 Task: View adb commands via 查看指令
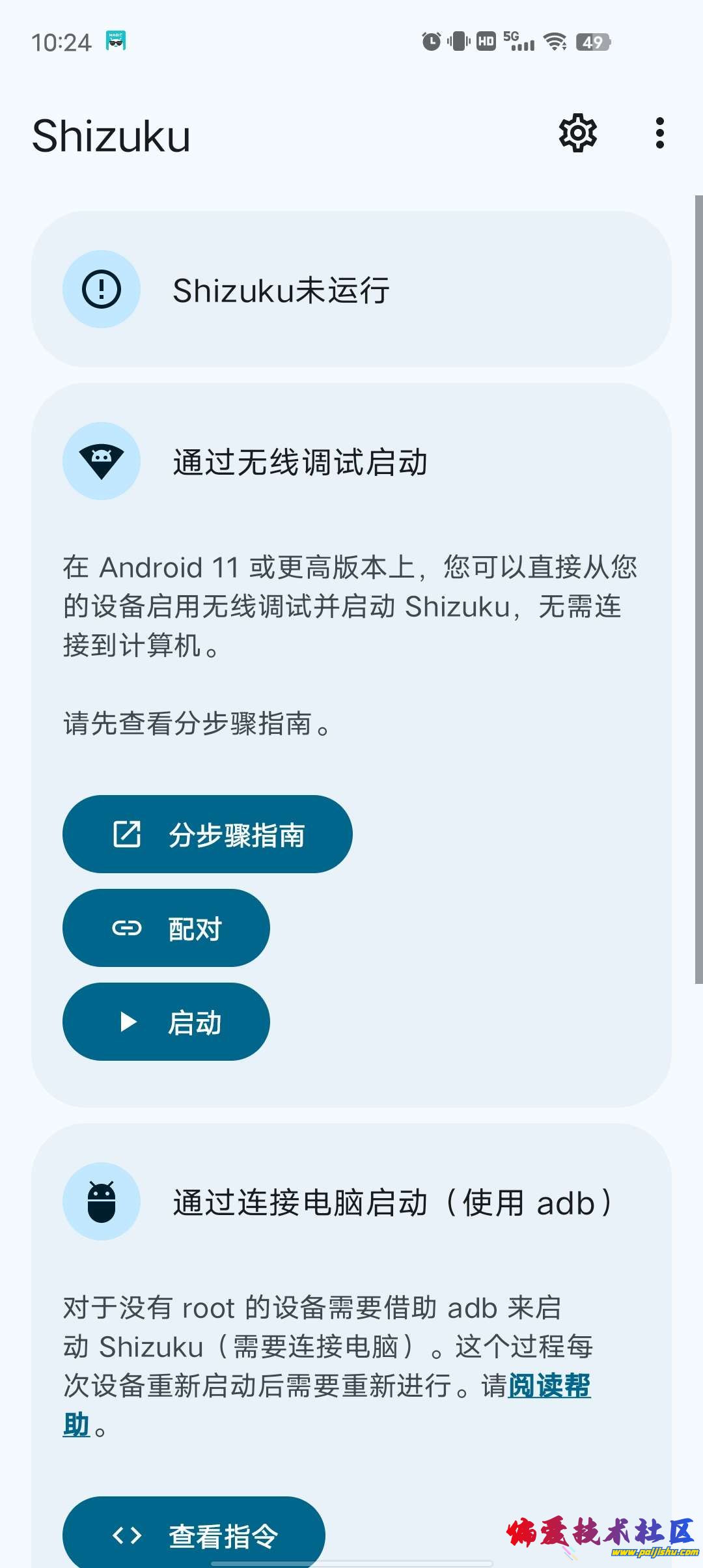[x=194, y=1534]
